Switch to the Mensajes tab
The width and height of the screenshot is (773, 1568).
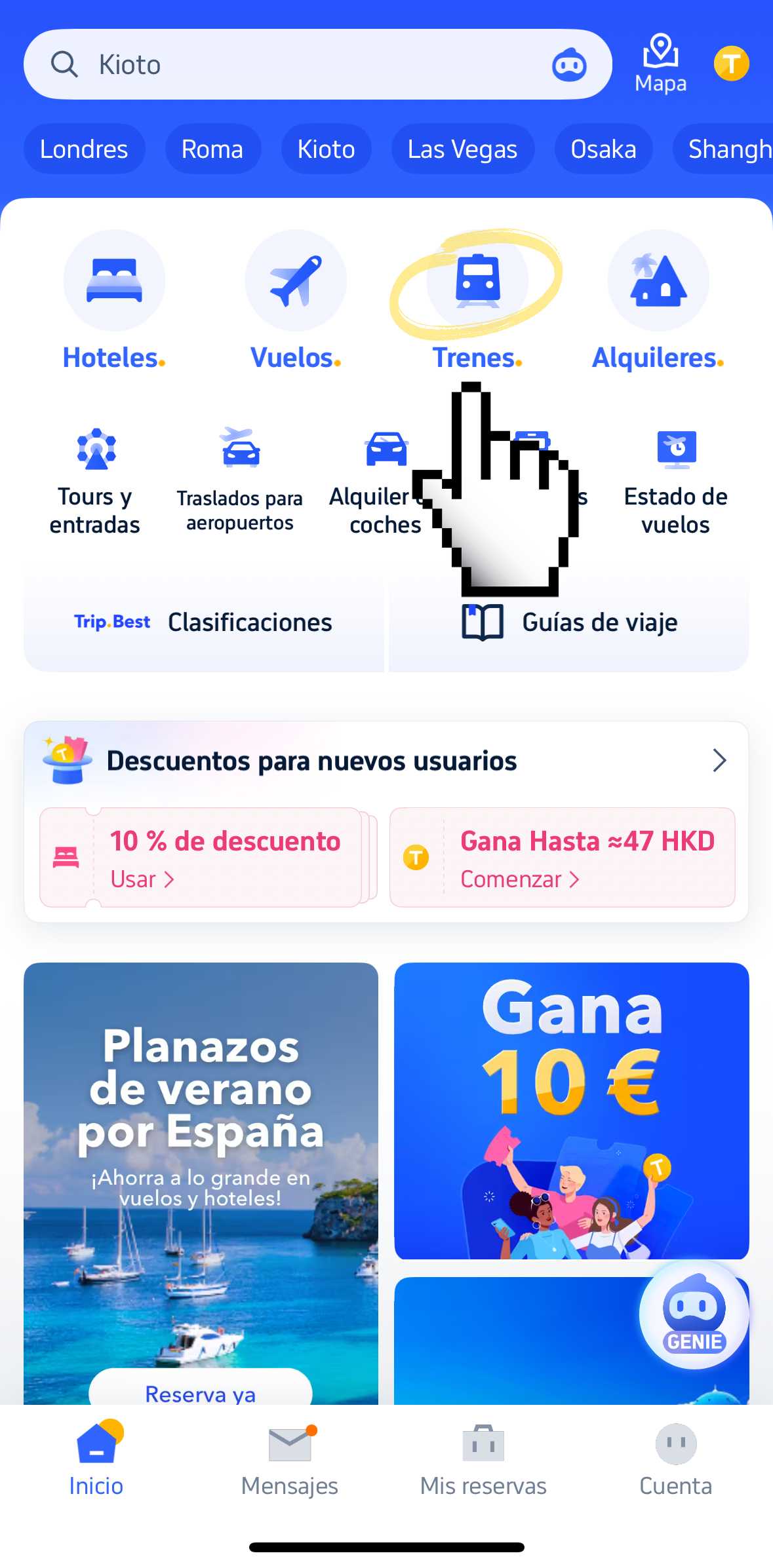[290, 1459]
